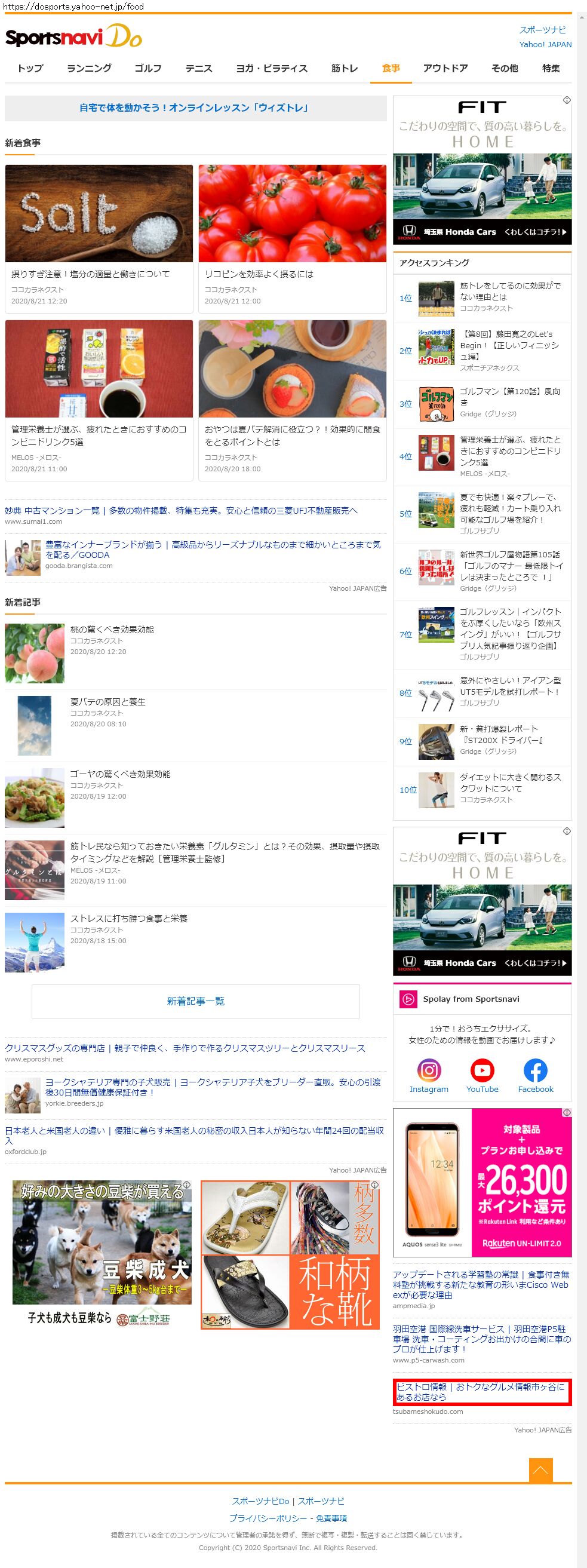The height and width of the screenshot is (1568, 587).
Task: Visit the Spolay YouTube channel
Action: pos(482,1076)
